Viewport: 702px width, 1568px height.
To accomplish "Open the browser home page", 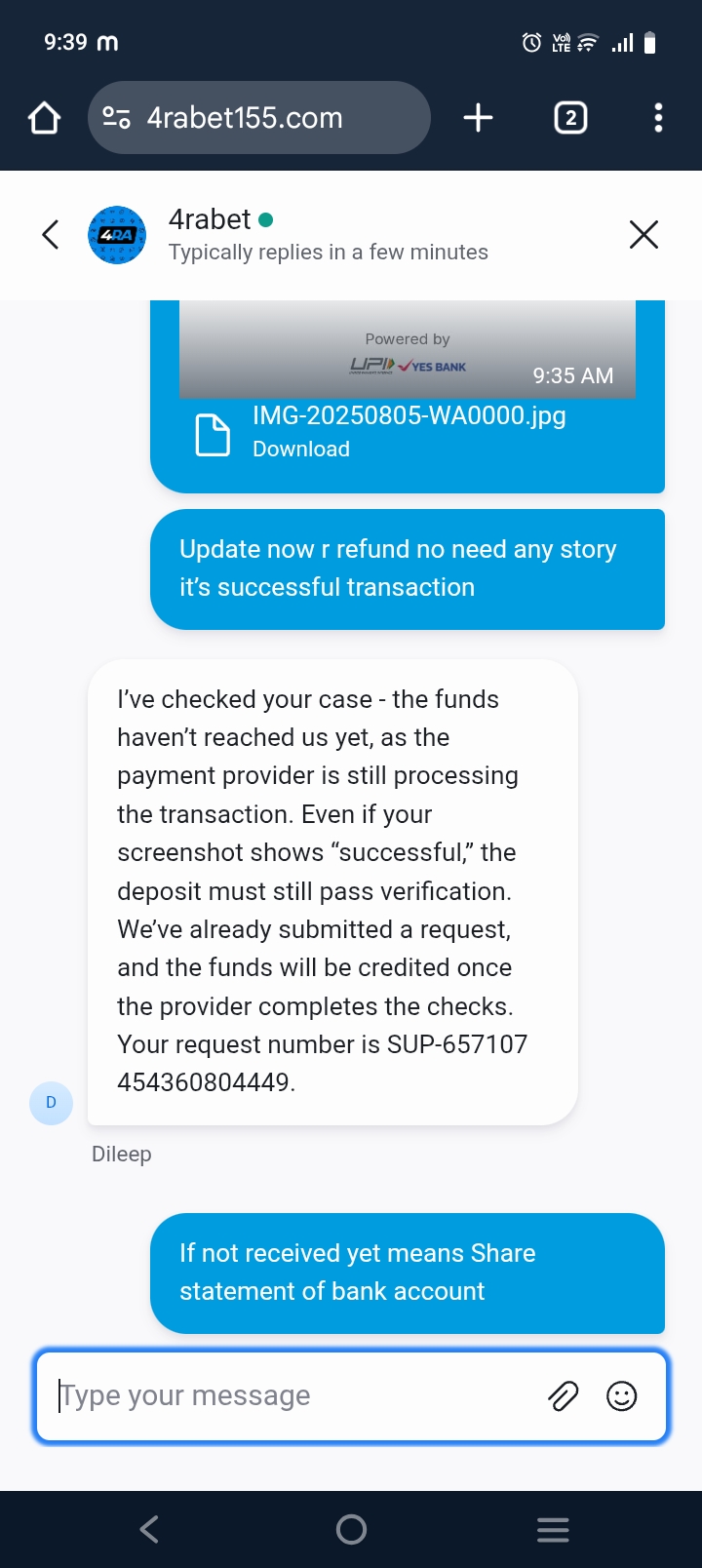I will [x=45, y=118].
